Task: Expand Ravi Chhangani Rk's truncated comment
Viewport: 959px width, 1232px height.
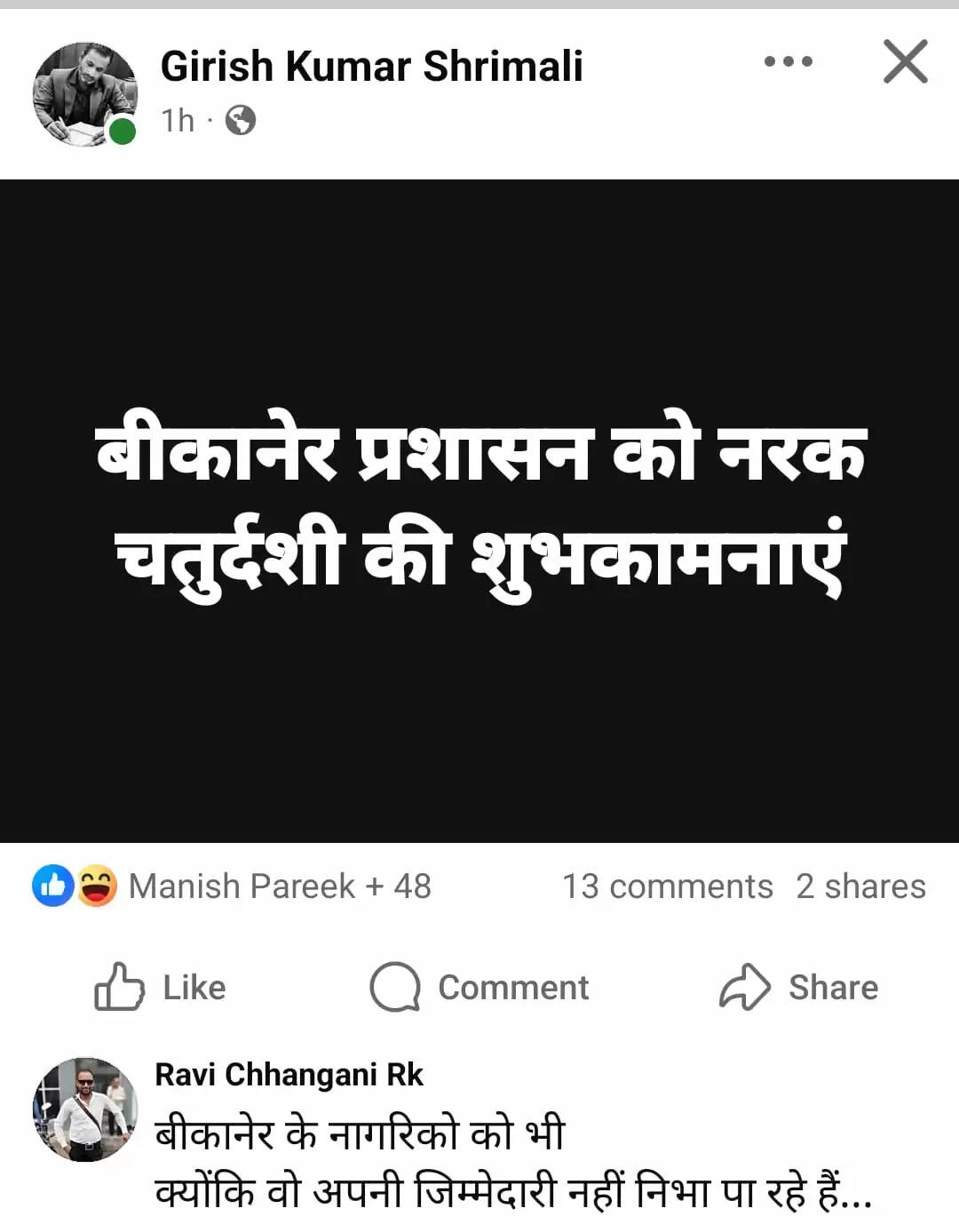Action: [x=852, y=1193]
